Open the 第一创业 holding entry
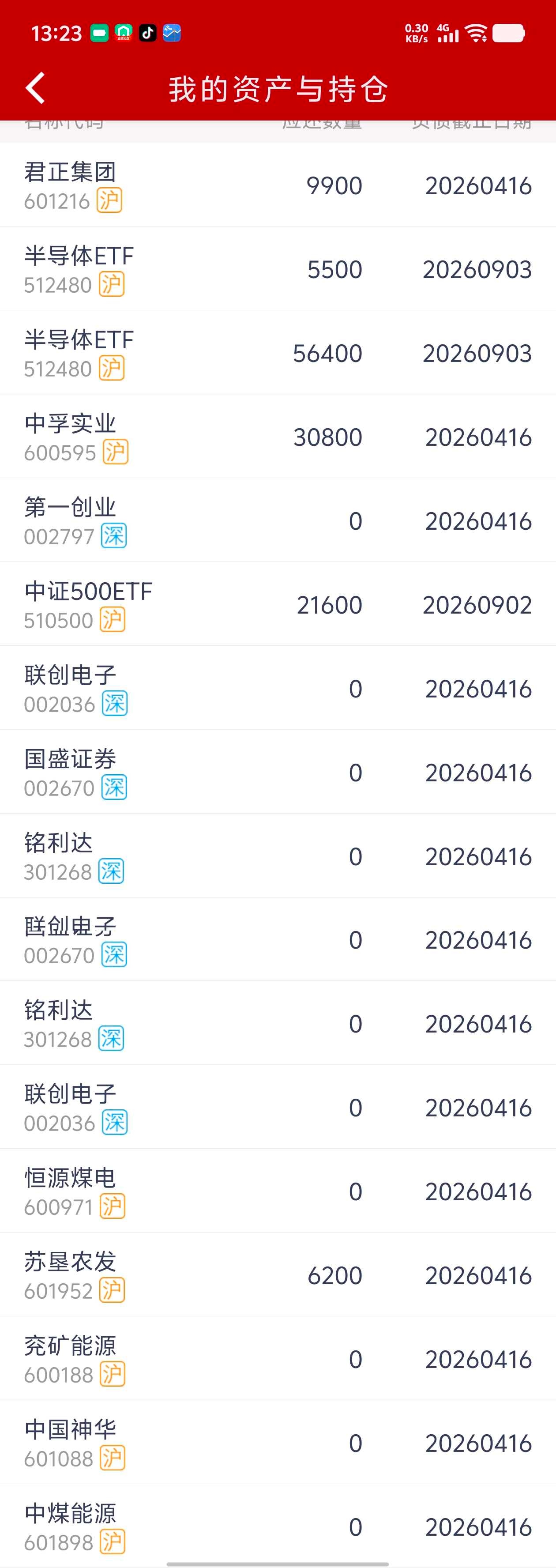This screenshot has height=1568, width=556. point(278,520)
